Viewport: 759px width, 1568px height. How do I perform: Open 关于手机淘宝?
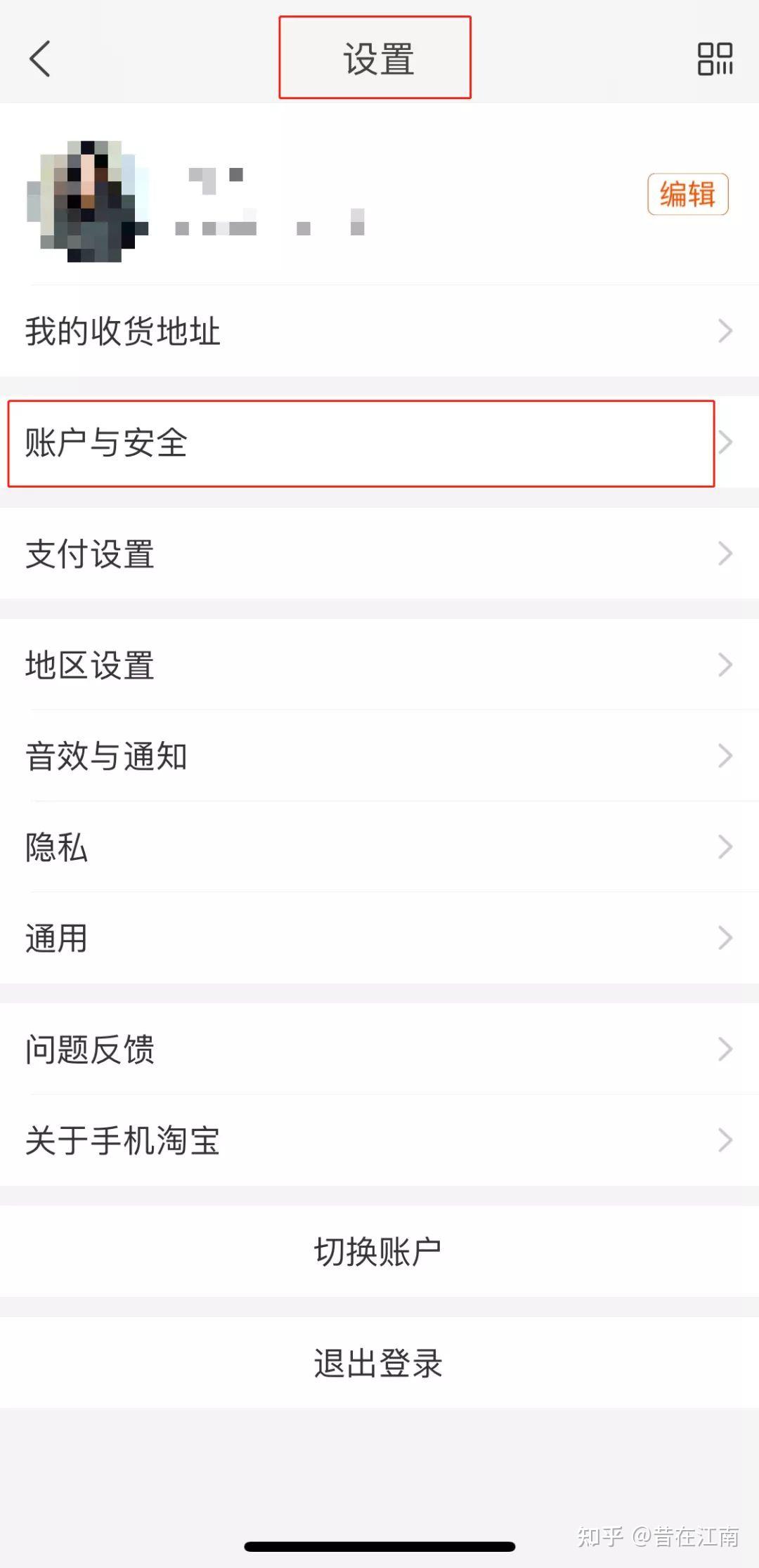379,1140
